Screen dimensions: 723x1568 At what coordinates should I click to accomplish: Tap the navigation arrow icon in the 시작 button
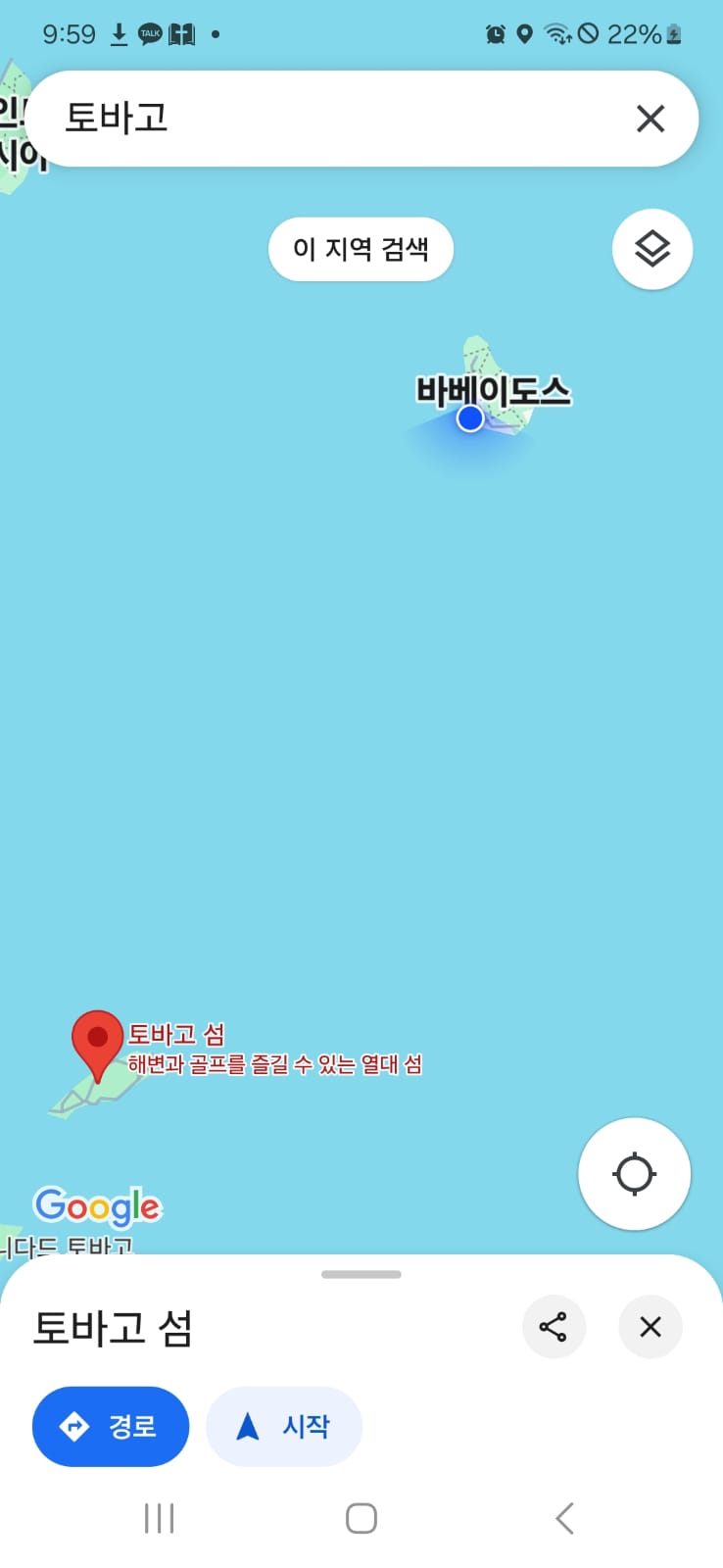[247, 1427]
